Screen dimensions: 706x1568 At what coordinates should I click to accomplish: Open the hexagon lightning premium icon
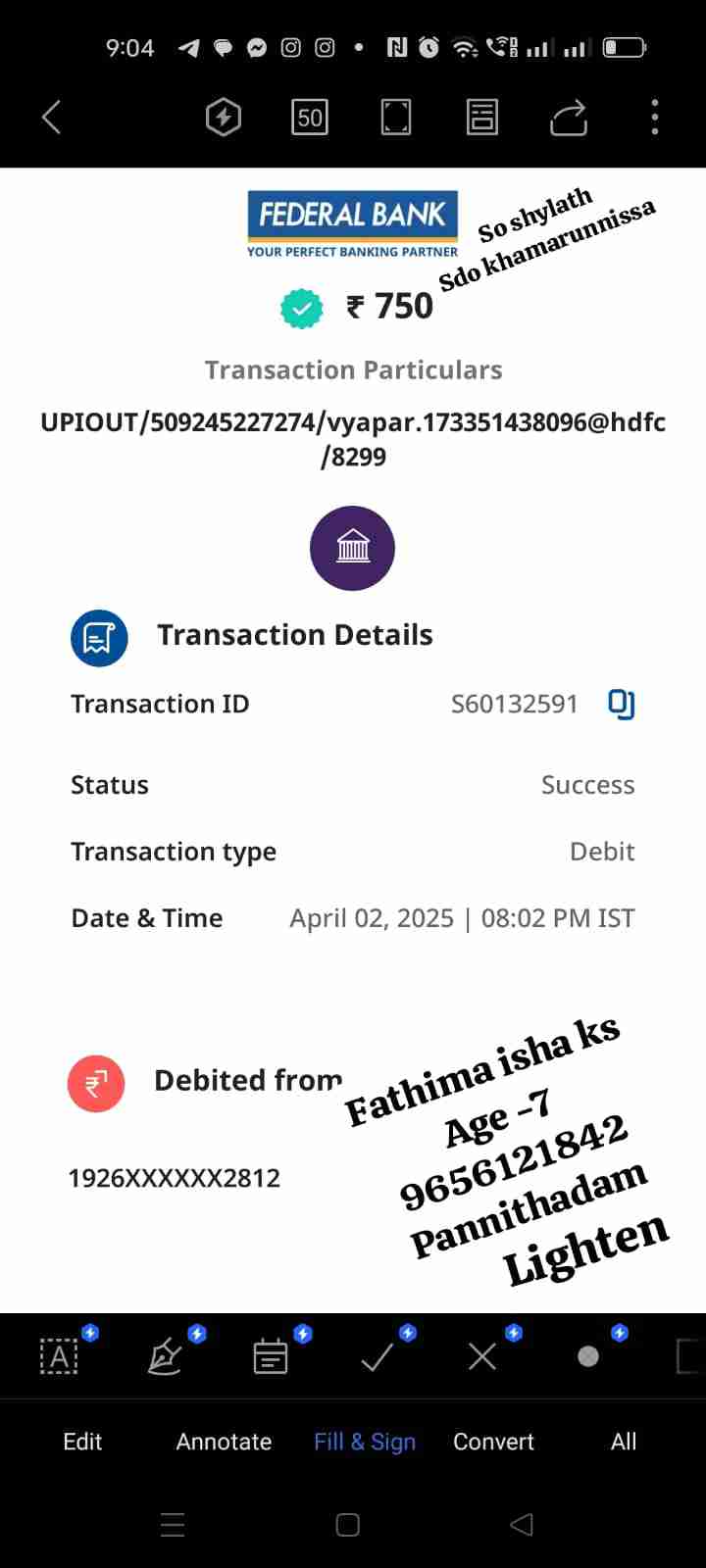tap(224, 118)
